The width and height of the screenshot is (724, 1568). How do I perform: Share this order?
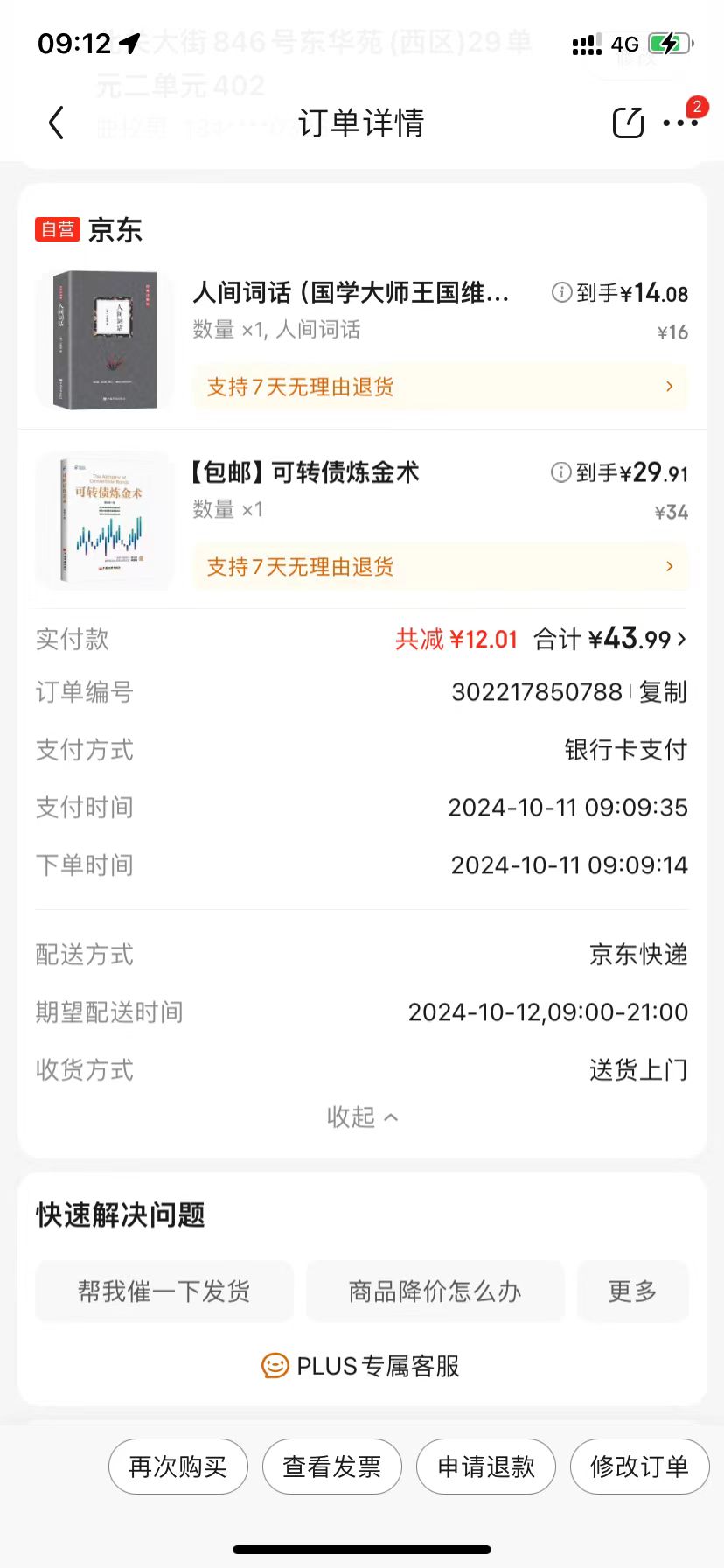tap(628, 122)
